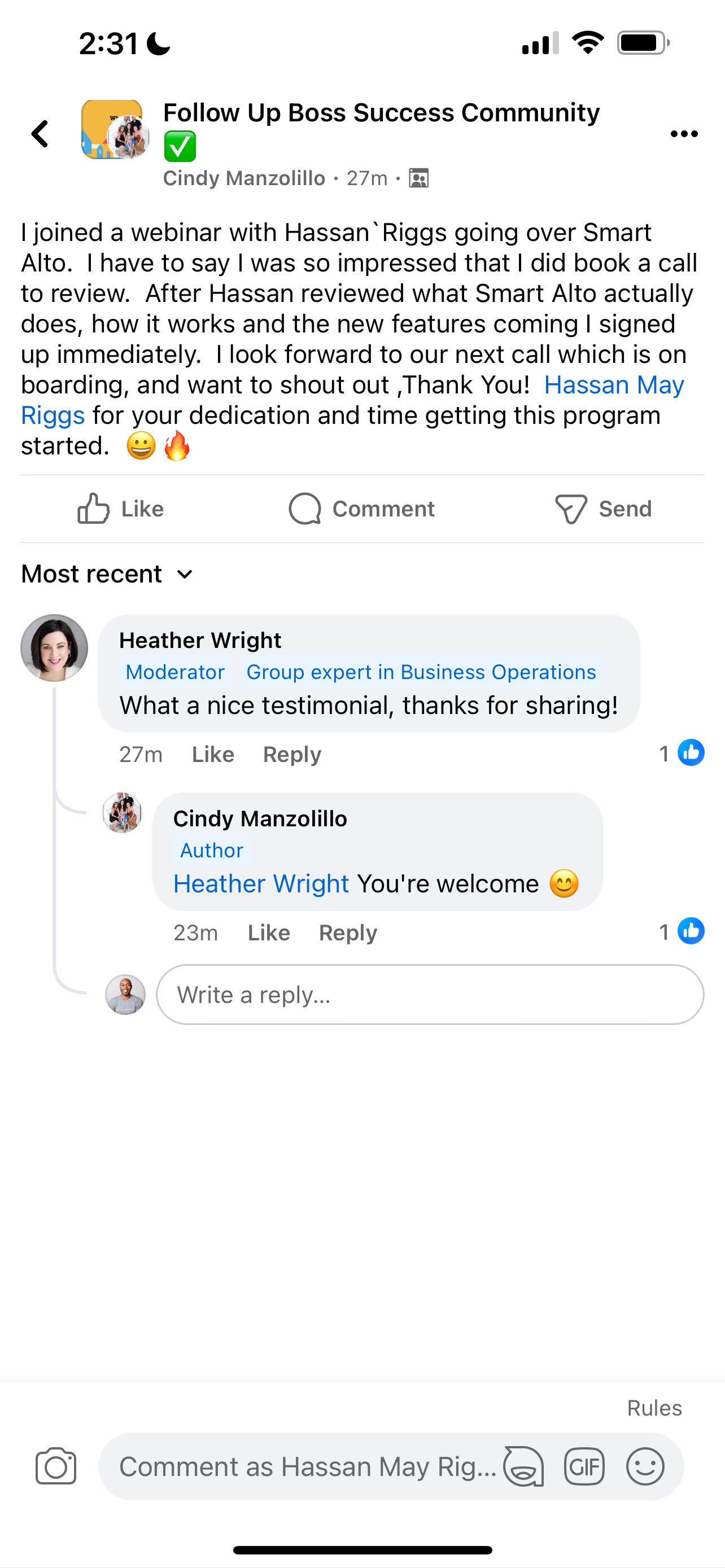Focus the Write a reply field
Viewport: 725px width, 1568px height.
click(430, 995)
